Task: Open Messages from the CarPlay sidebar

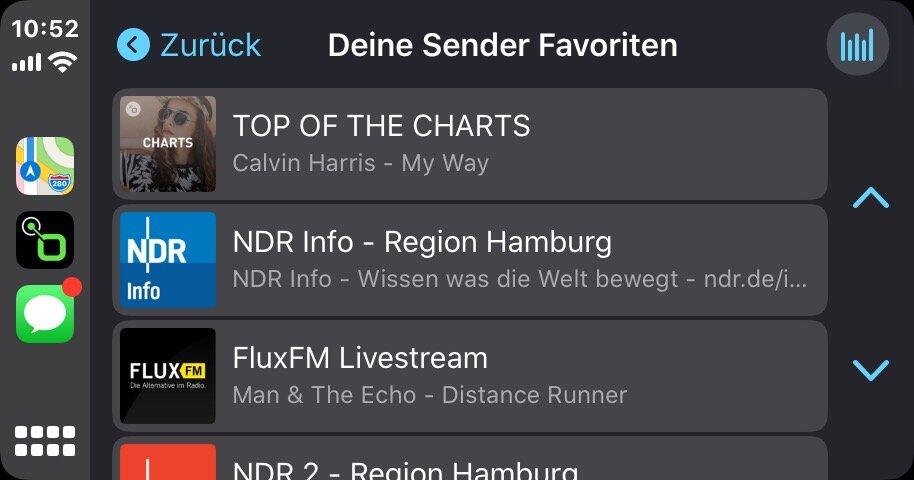Action: [x=45, y=314]
